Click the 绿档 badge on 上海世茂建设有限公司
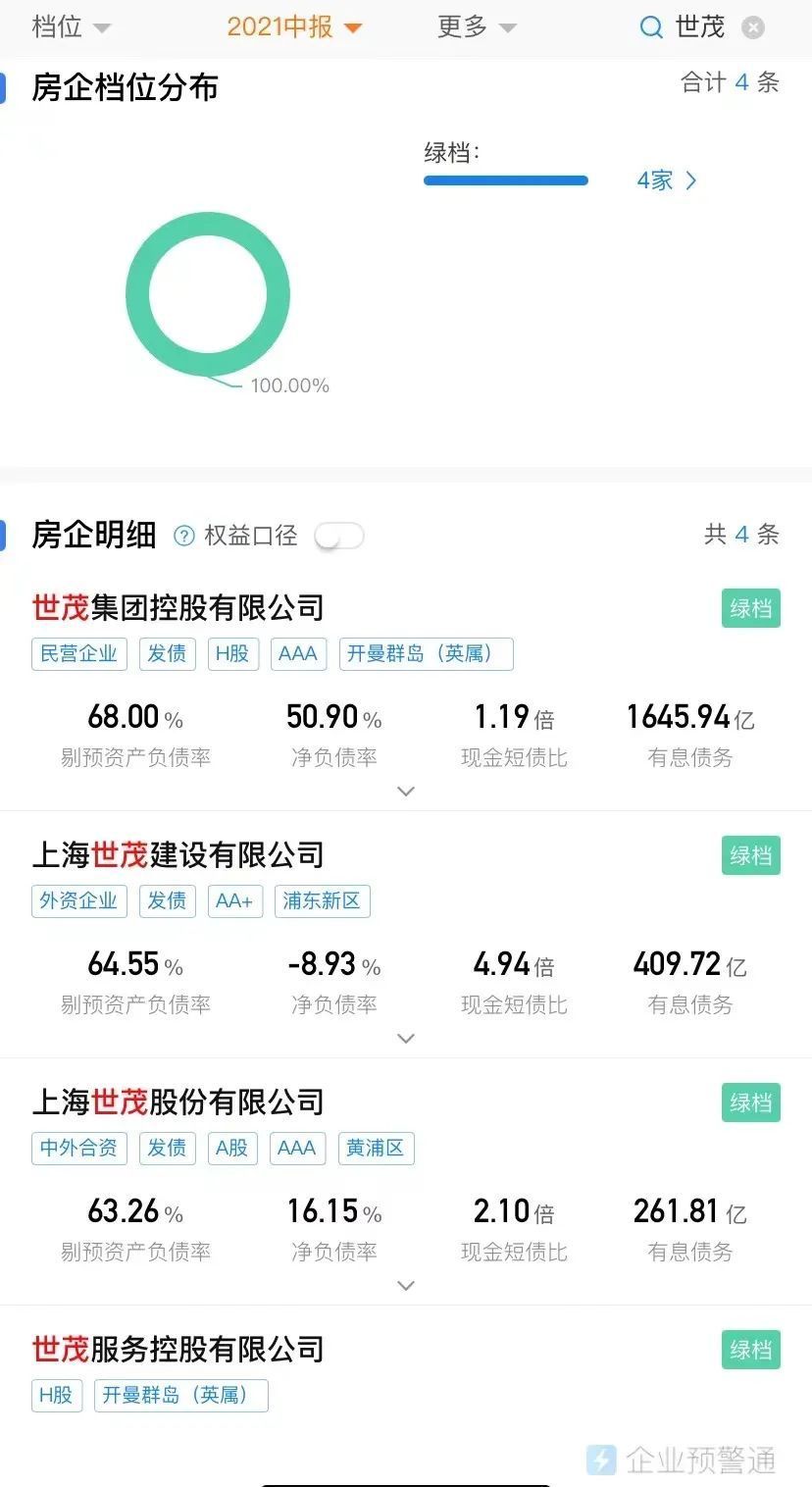Screen dimensions: 812x1487 click(x=750, y=855)
